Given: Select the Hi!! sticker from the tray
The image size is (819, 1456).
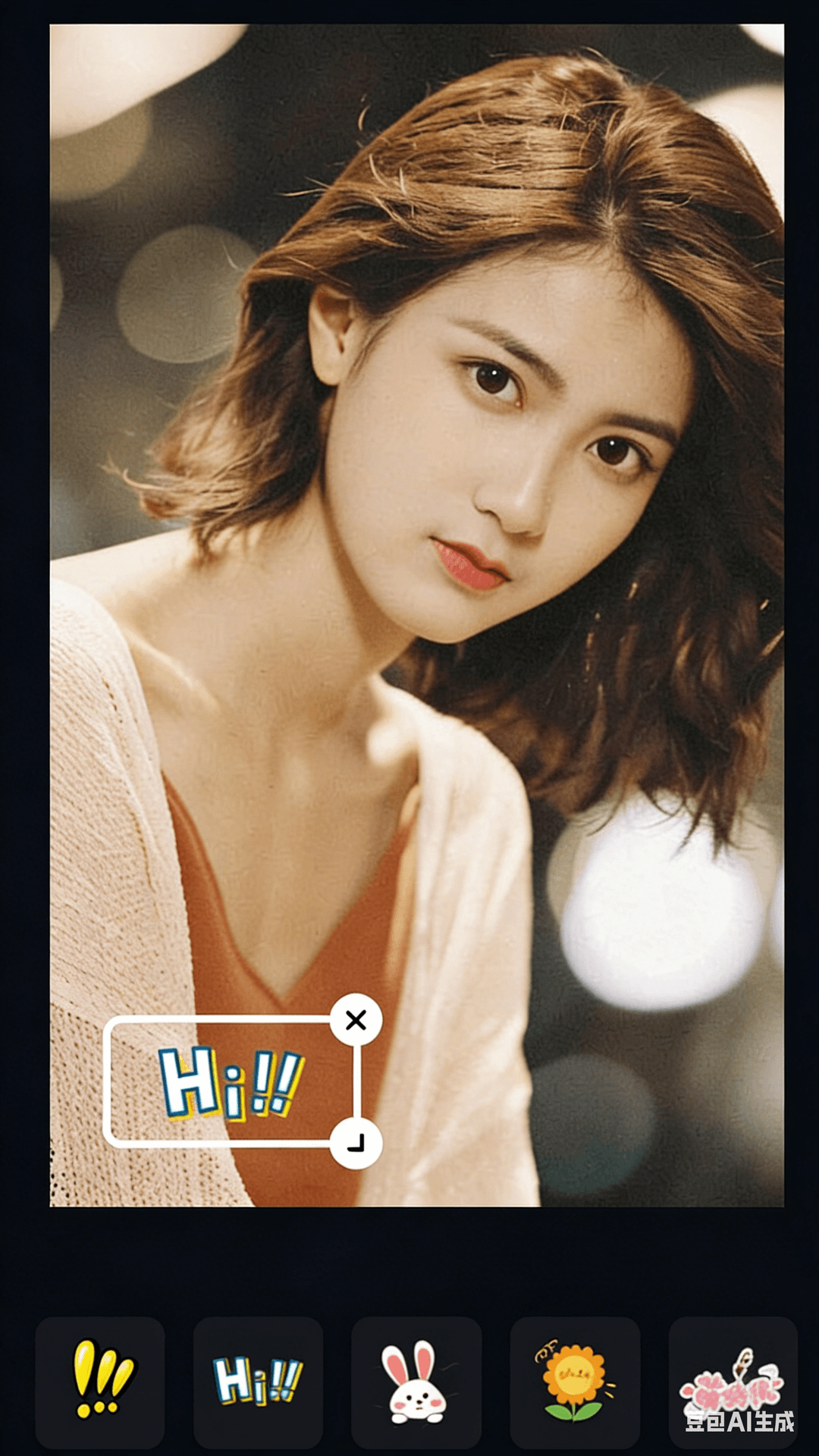Looking at the screenshot, I should [x=258, y=1382].
